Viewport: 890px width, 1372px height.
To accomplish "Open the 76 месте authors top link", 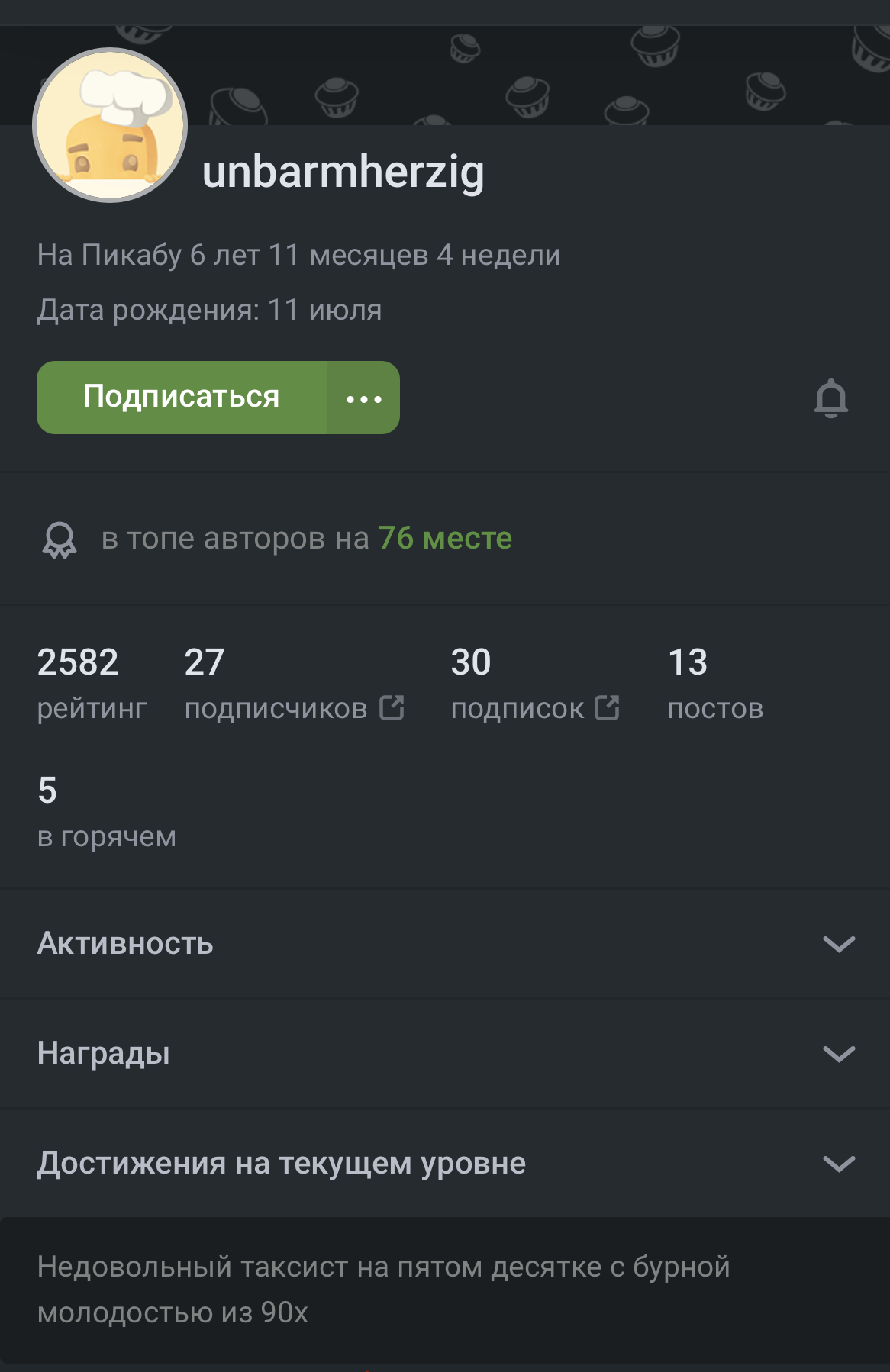I will pos(444,539).
